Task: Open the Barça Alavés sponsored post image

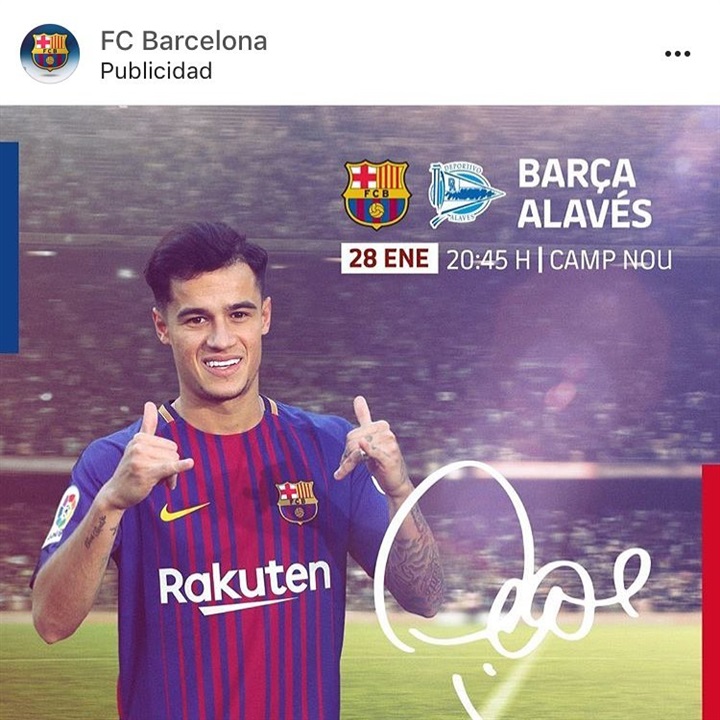Action: [x=360, y=412]
